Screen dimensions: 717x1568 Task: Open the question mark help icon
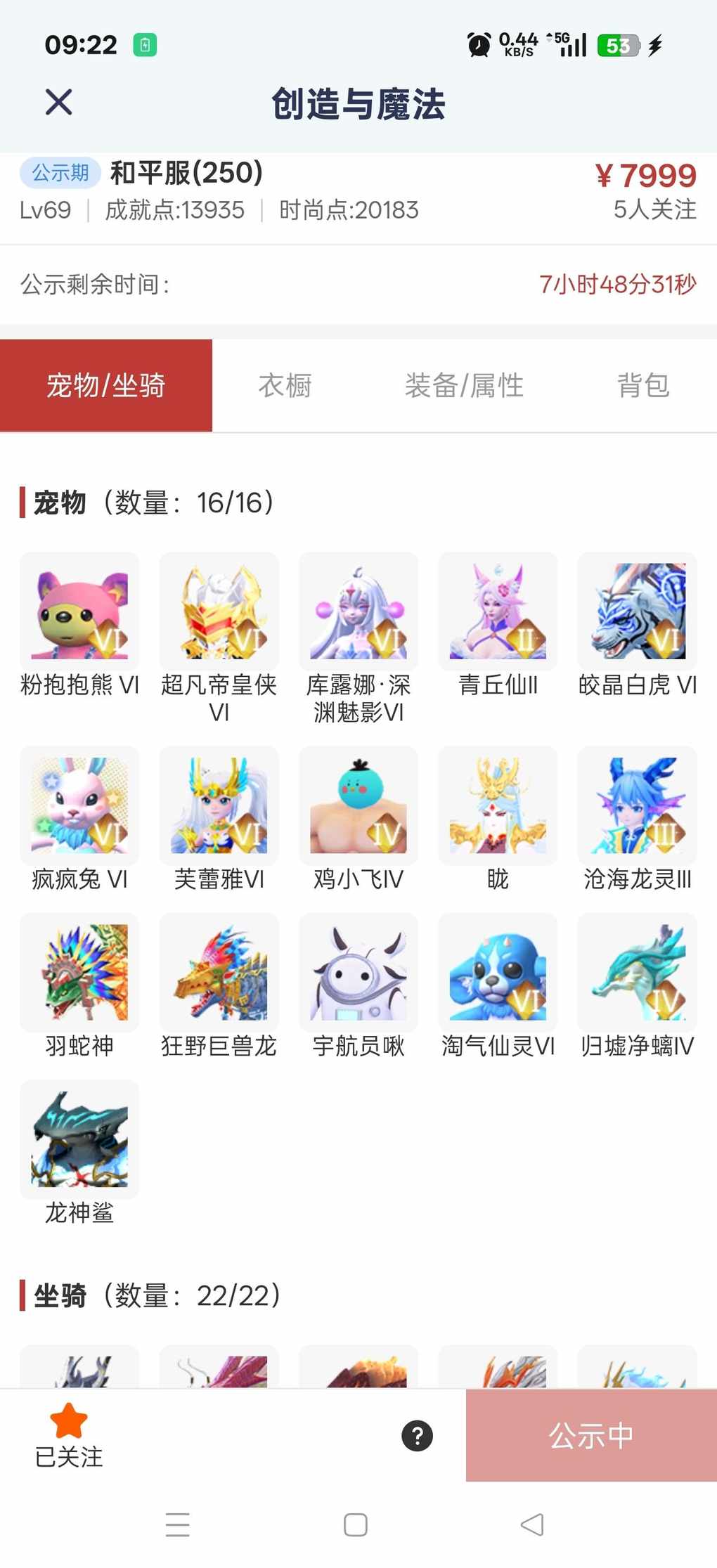[417, 1435]
